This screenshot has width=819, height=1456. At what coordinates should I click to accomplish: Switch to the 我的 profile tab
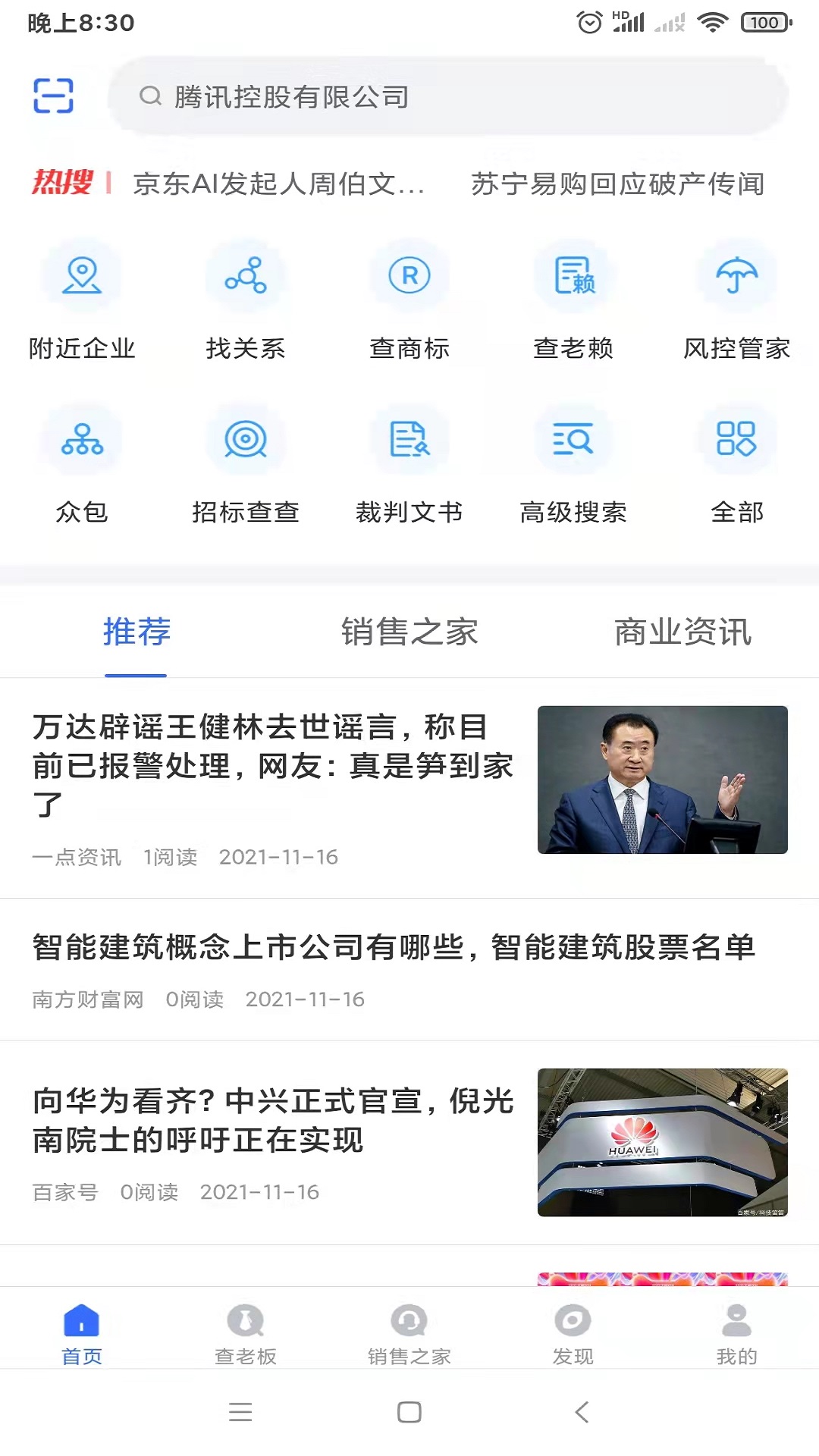[736, 1333]
